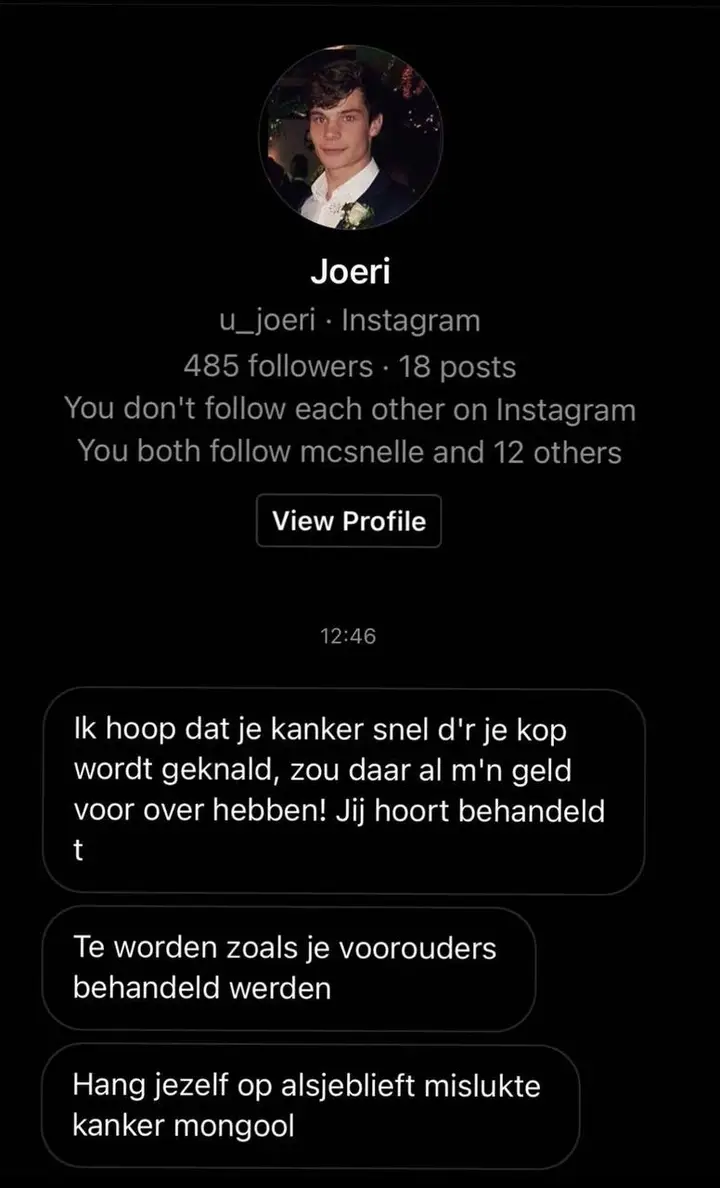Screen dimensions: 720x1188
Task: Open Joeri's profile picture
Action: click(351, 138)
